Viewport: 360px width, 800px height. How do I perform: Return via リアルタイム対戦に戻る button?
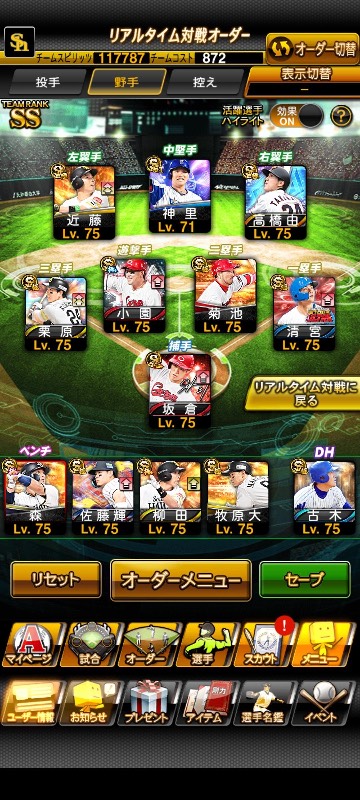click(304, 394)
